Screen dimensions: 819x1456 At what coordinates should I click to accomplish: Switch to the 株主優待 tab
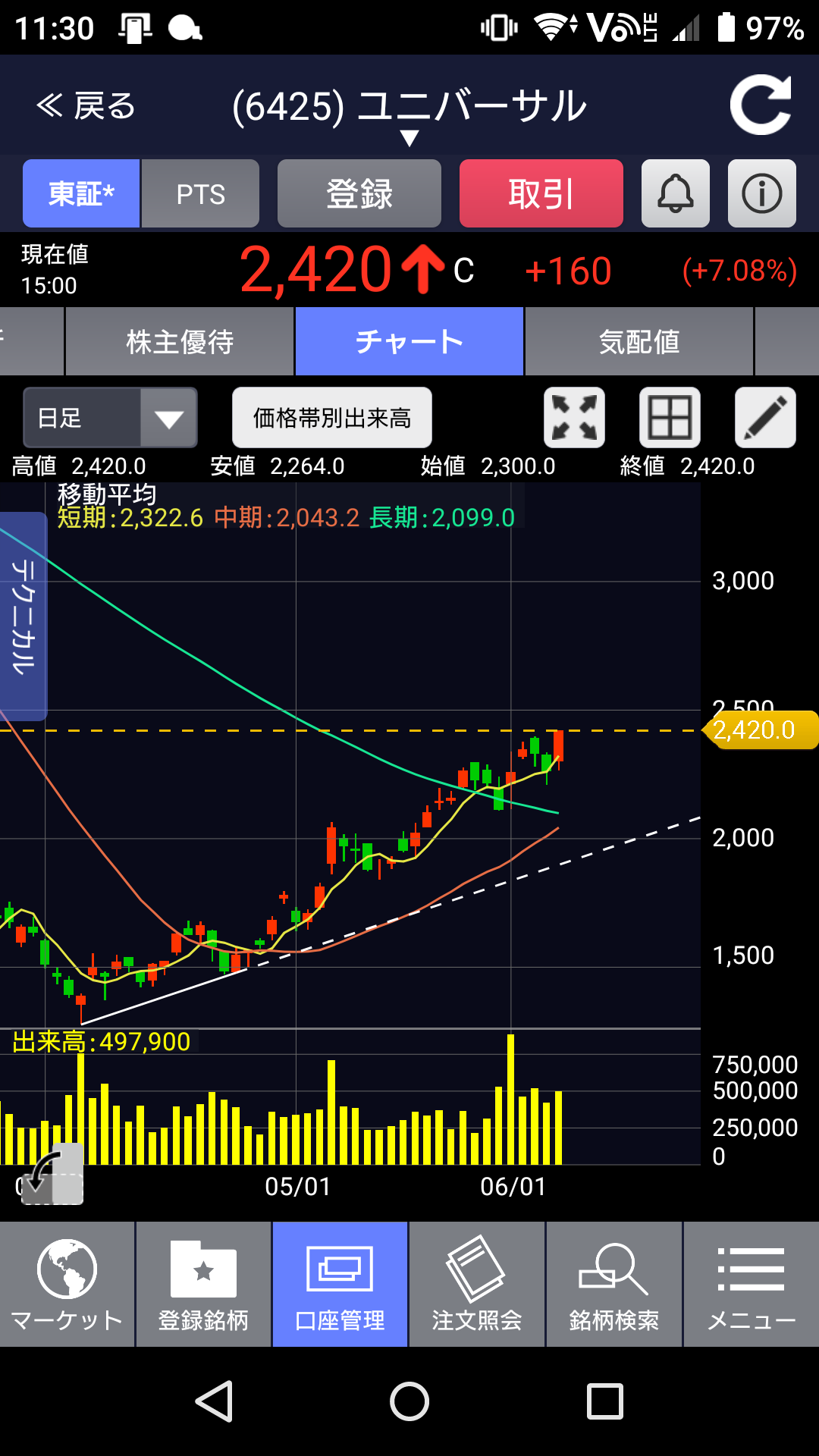180,342
